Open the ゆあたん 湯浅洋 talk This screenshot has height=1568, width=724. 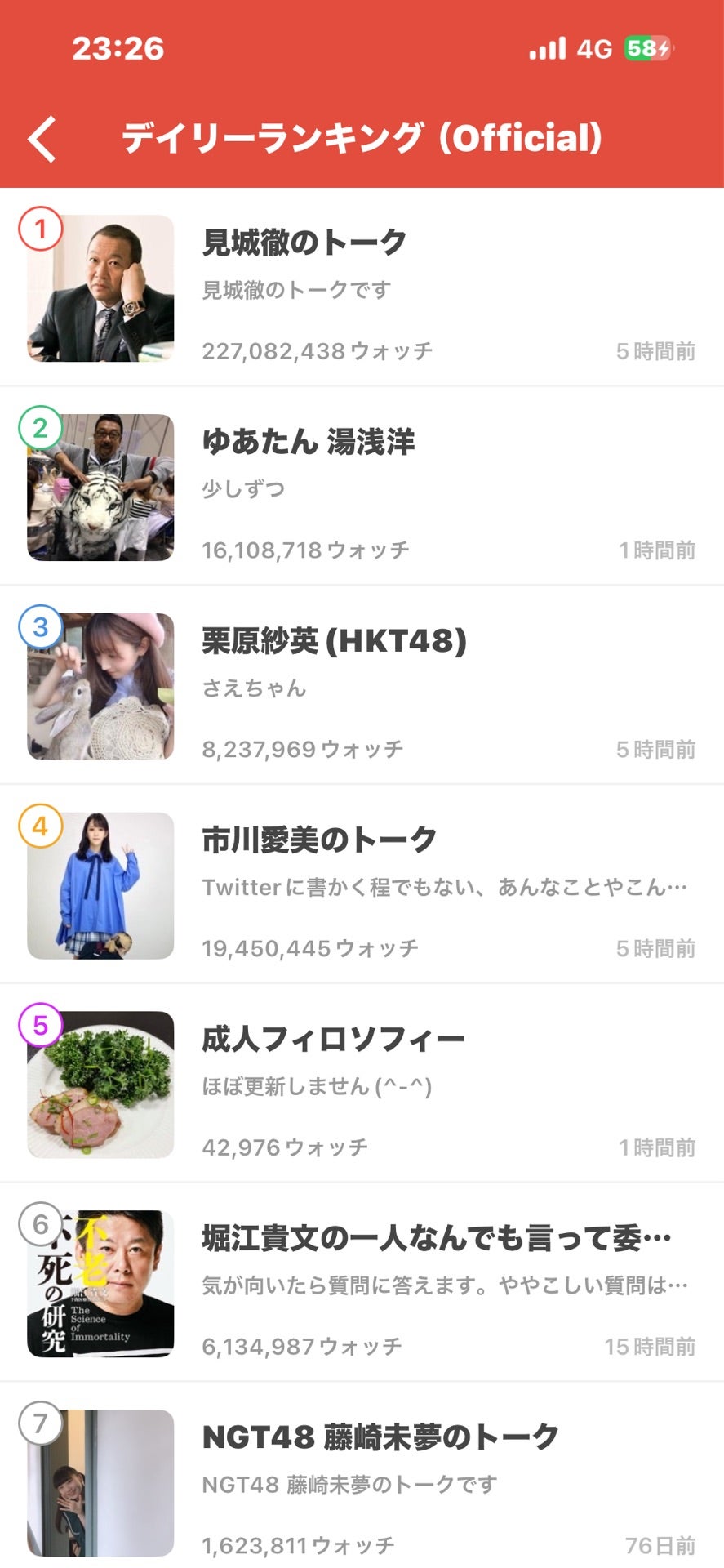[x=362, y=487]
